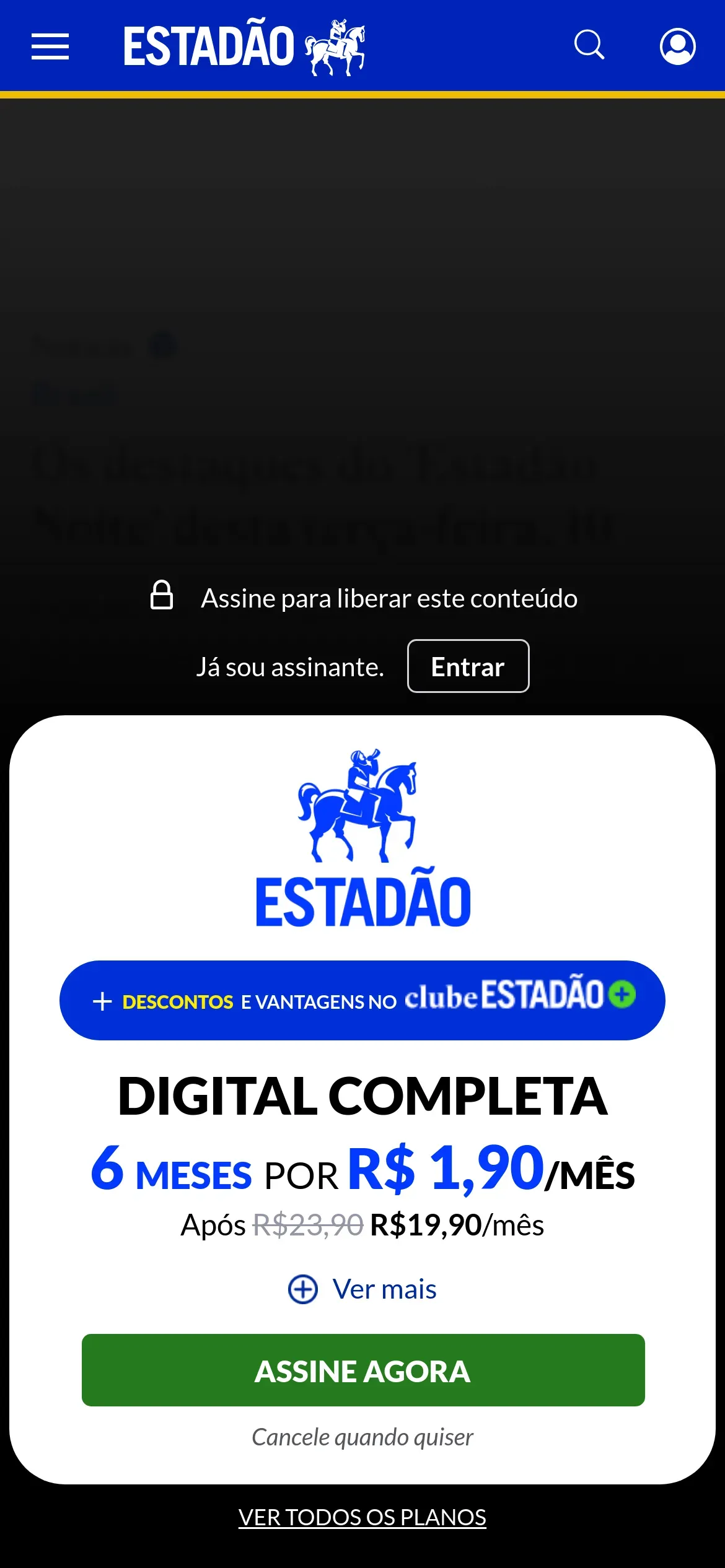The image size is (725, 1568).
Task: Open the Clube Estadão discounts banner
Action: pos(362,1000)
